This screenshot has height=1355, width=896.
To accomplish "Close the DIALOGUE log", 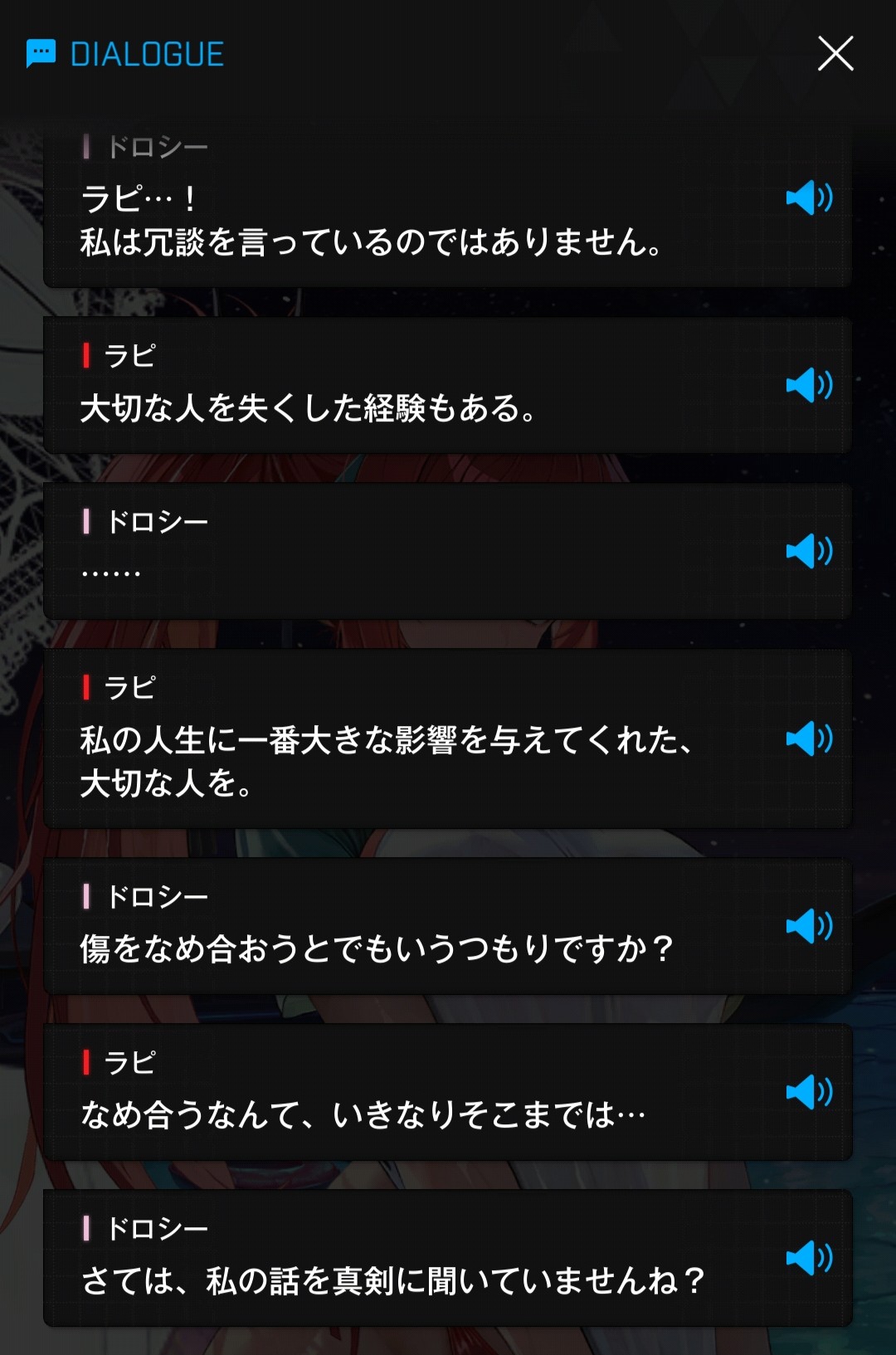I will (835, 54).
